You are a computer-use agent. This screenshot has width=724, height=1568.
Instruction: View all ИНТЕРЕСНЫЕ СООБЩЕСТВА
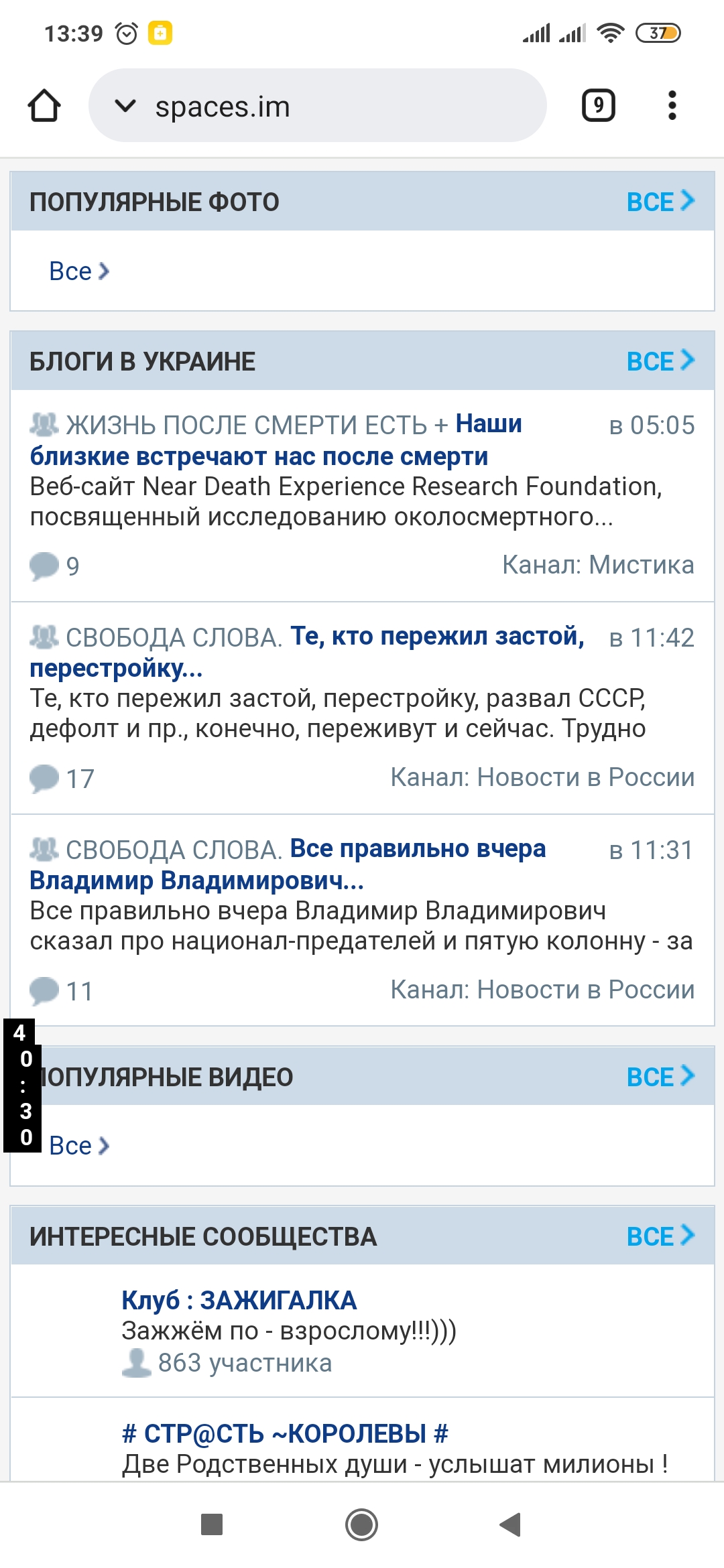point(660,1236)
